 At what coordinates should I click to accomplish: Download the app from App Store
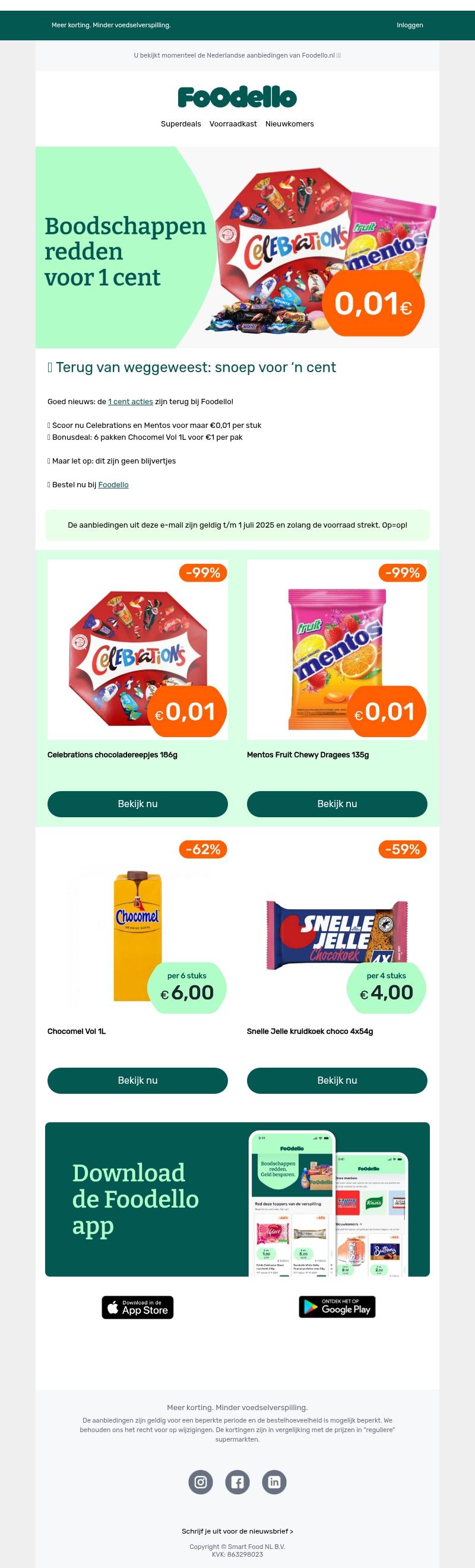138,1307
